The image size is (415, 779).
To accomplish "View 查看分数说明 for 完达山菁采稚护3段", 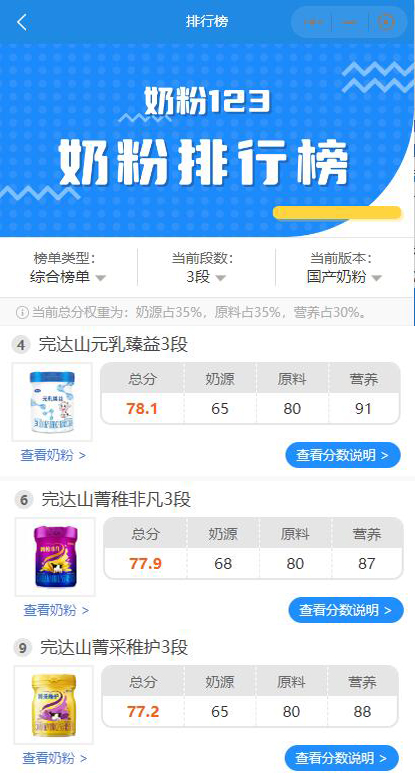I will pos(342,758).
